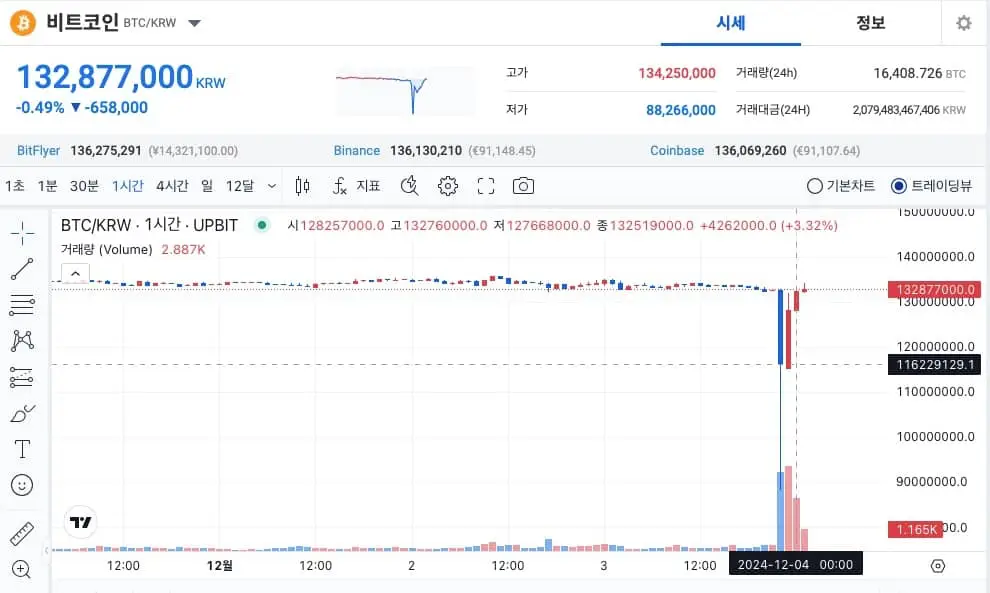
Task: Collapse the chart legend with the chevron
Action: pos(76,272)
